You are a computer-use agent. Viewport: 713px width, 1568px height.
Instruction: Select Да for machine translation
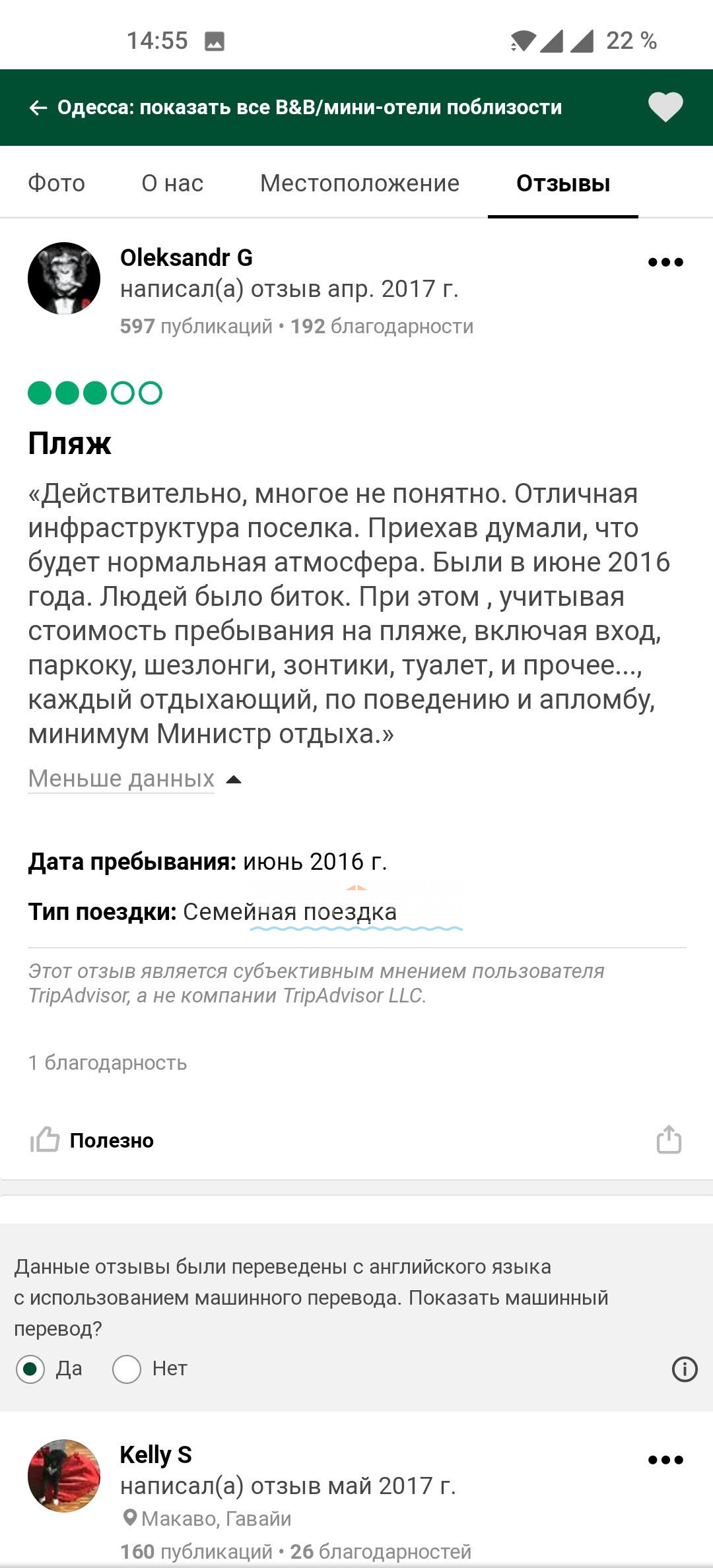point(30,1369)
